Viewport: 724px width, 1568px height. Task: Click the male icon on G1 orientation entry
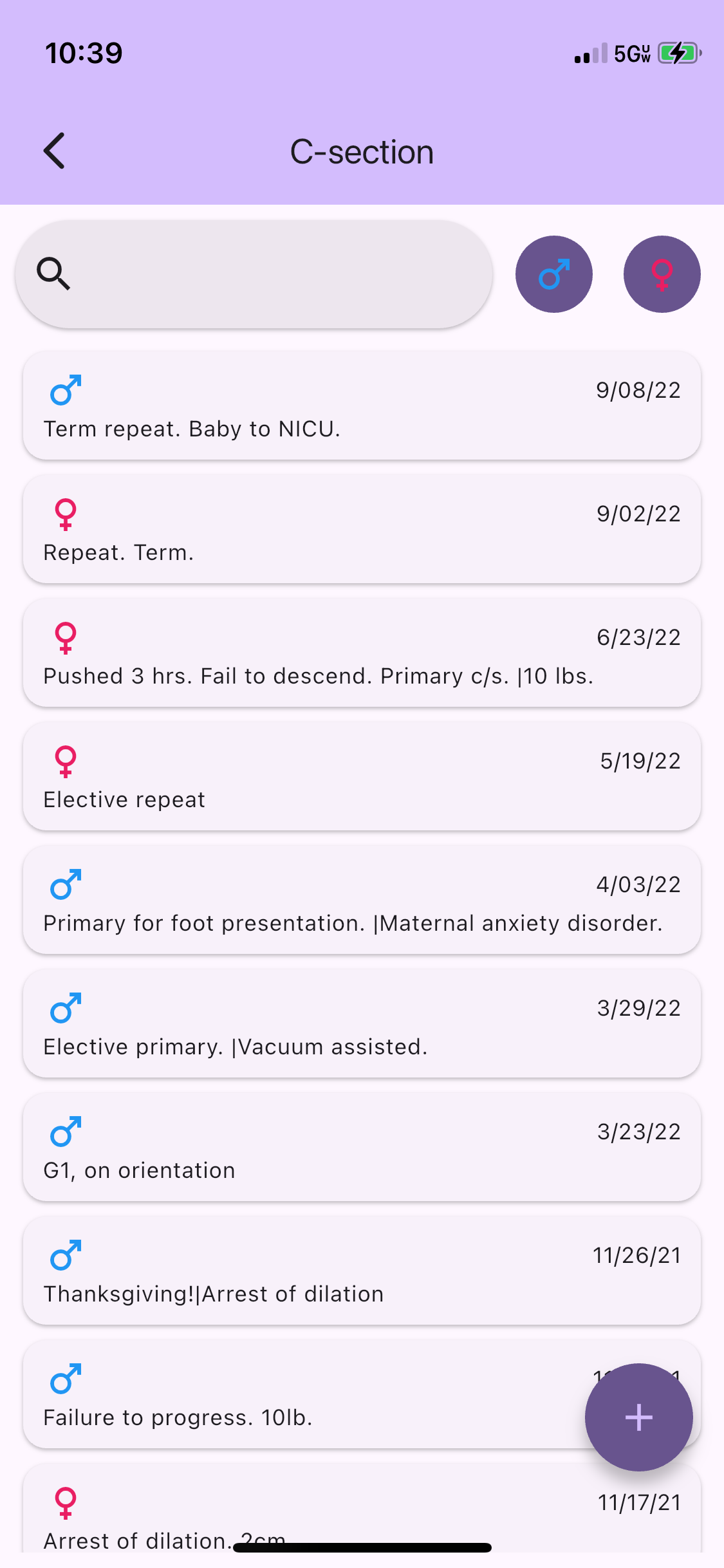point(64,1131)
